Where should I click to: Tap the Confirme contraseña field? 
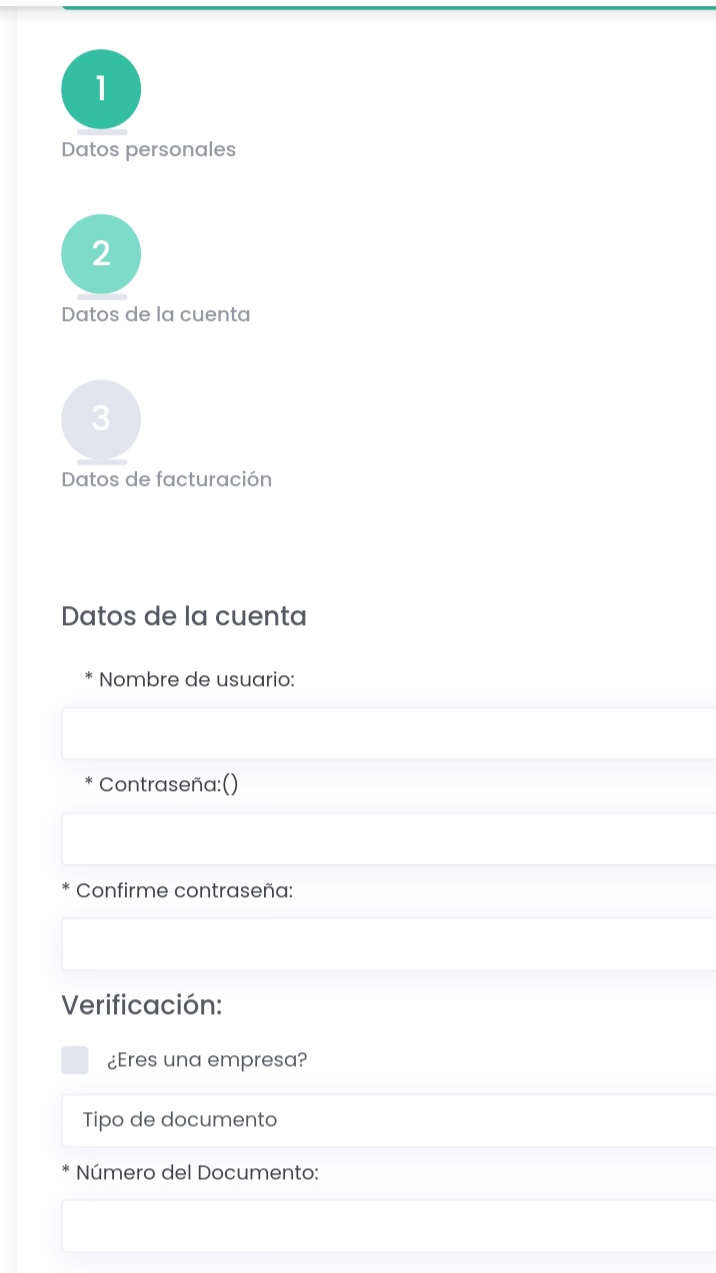[388, 944]
